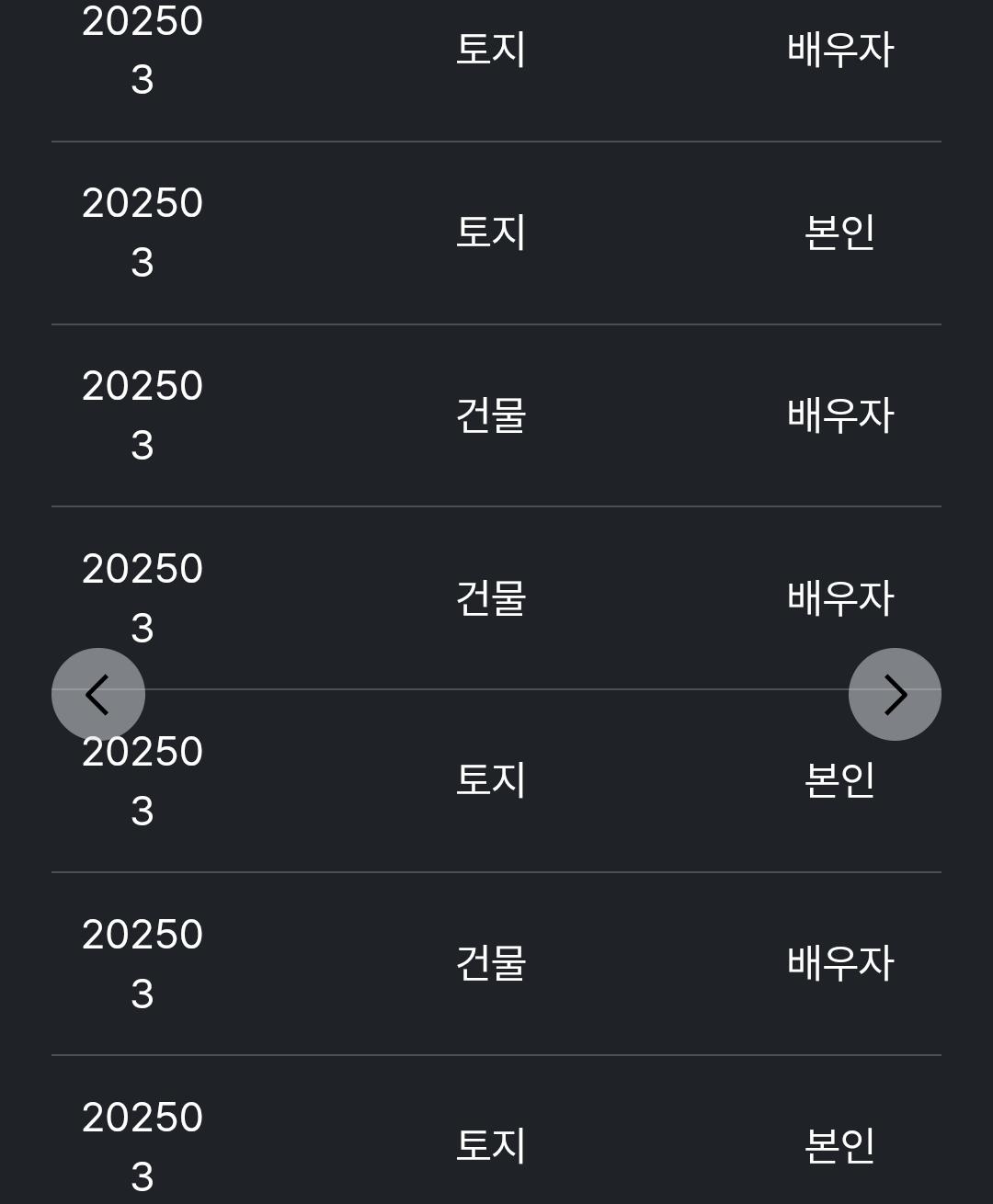Click the 202503 value in the bottom row
This screenshot has height=1204, width=993.
[x=143, y=1142]
